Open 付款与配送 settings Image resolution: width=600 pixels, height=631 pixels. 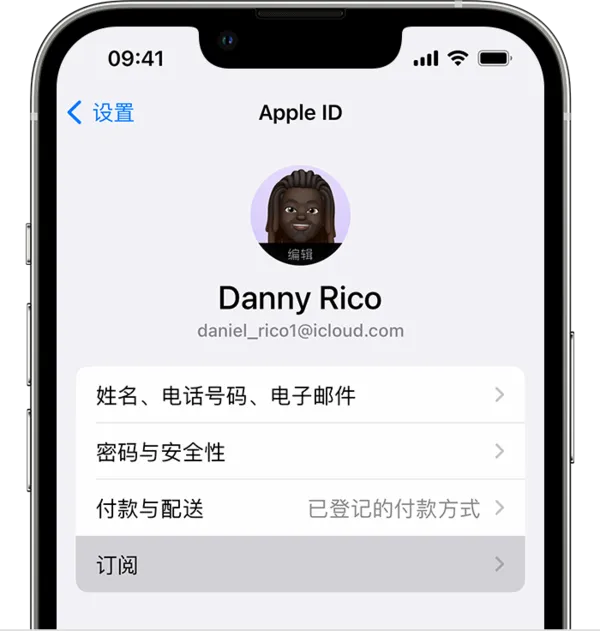(x=300, y=508)
